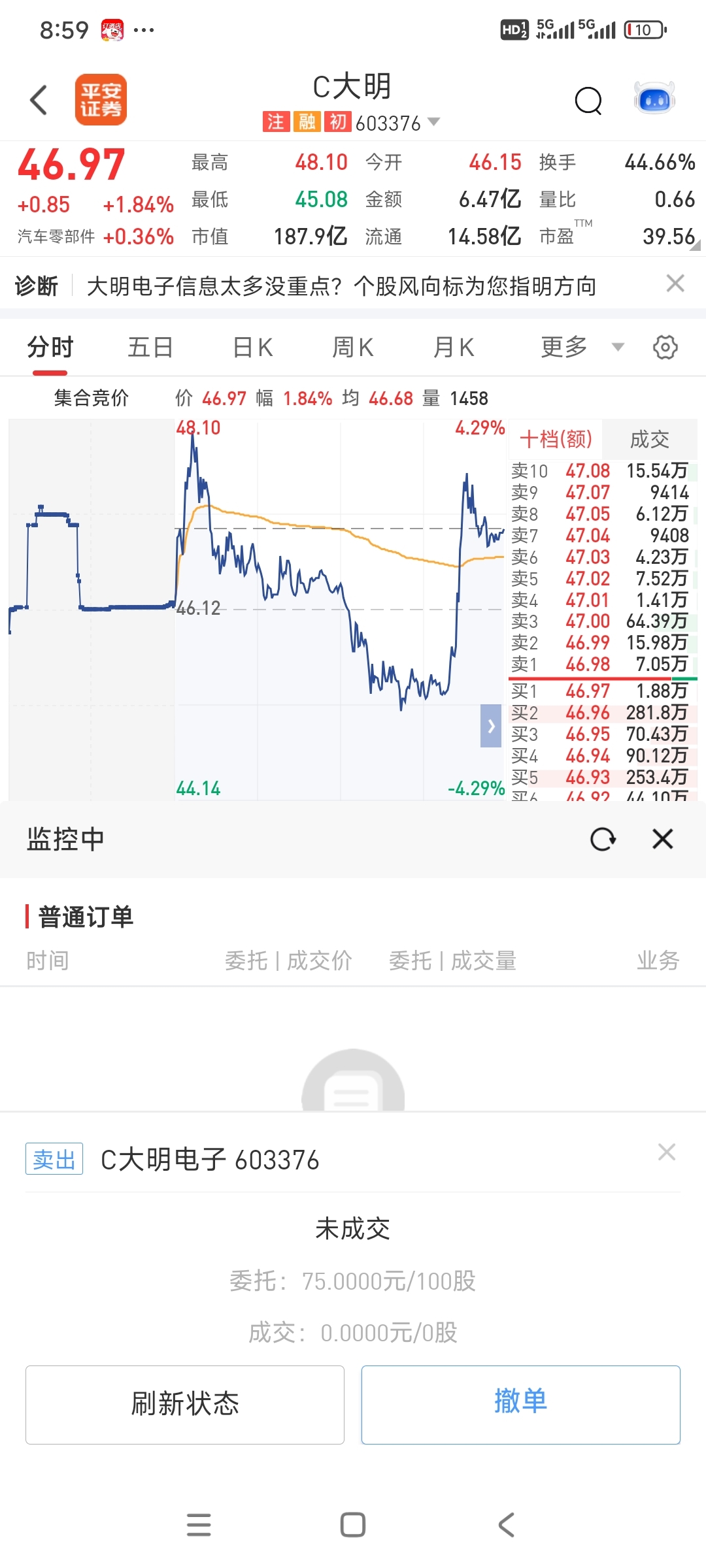
Task: Switch to the 五日 chart tab
Action: click(150, 347)
